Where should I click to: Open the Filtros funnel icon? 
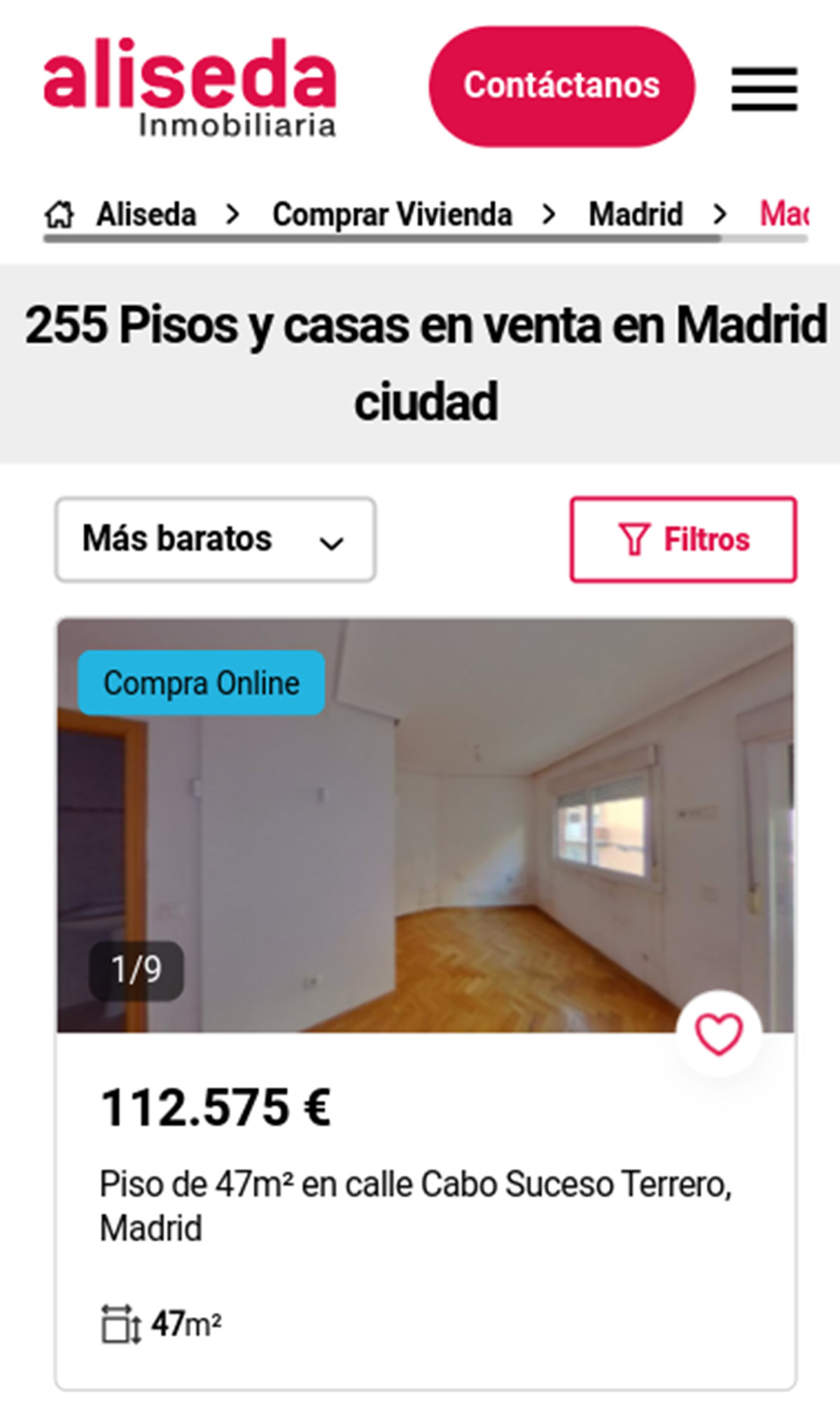(x=634, y=539)
